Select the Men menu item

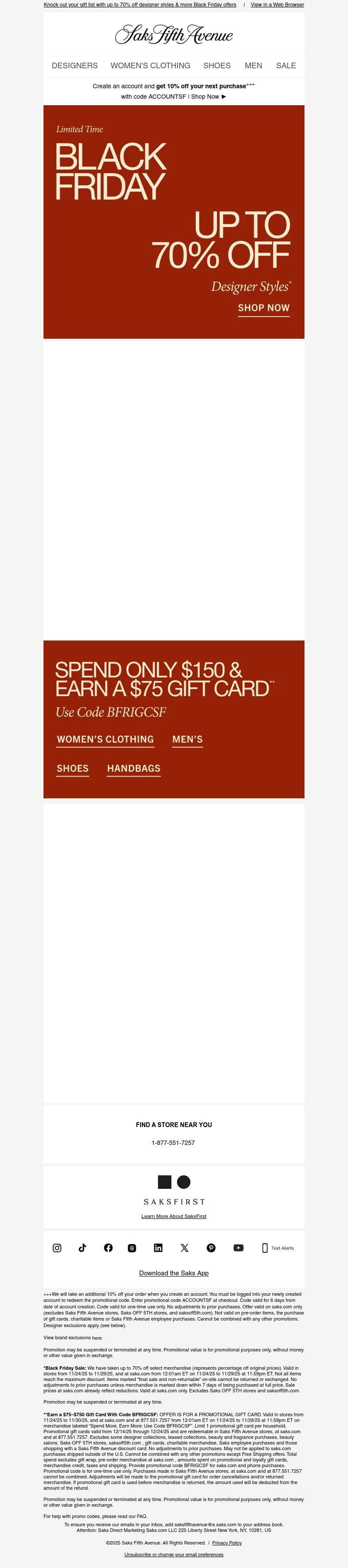254,66
